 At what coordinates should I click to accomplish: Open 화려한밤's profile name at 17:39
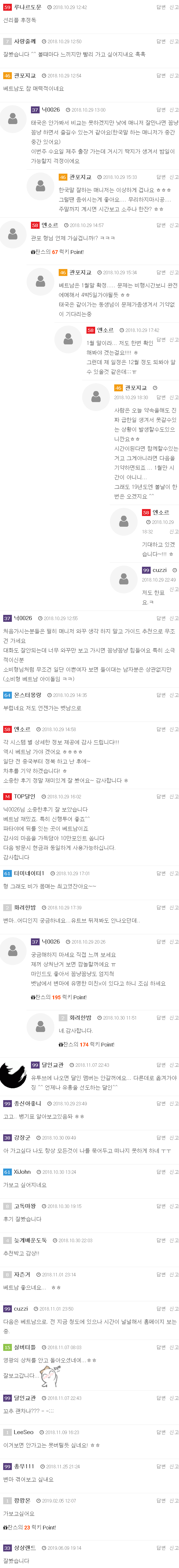click(25, 908)
